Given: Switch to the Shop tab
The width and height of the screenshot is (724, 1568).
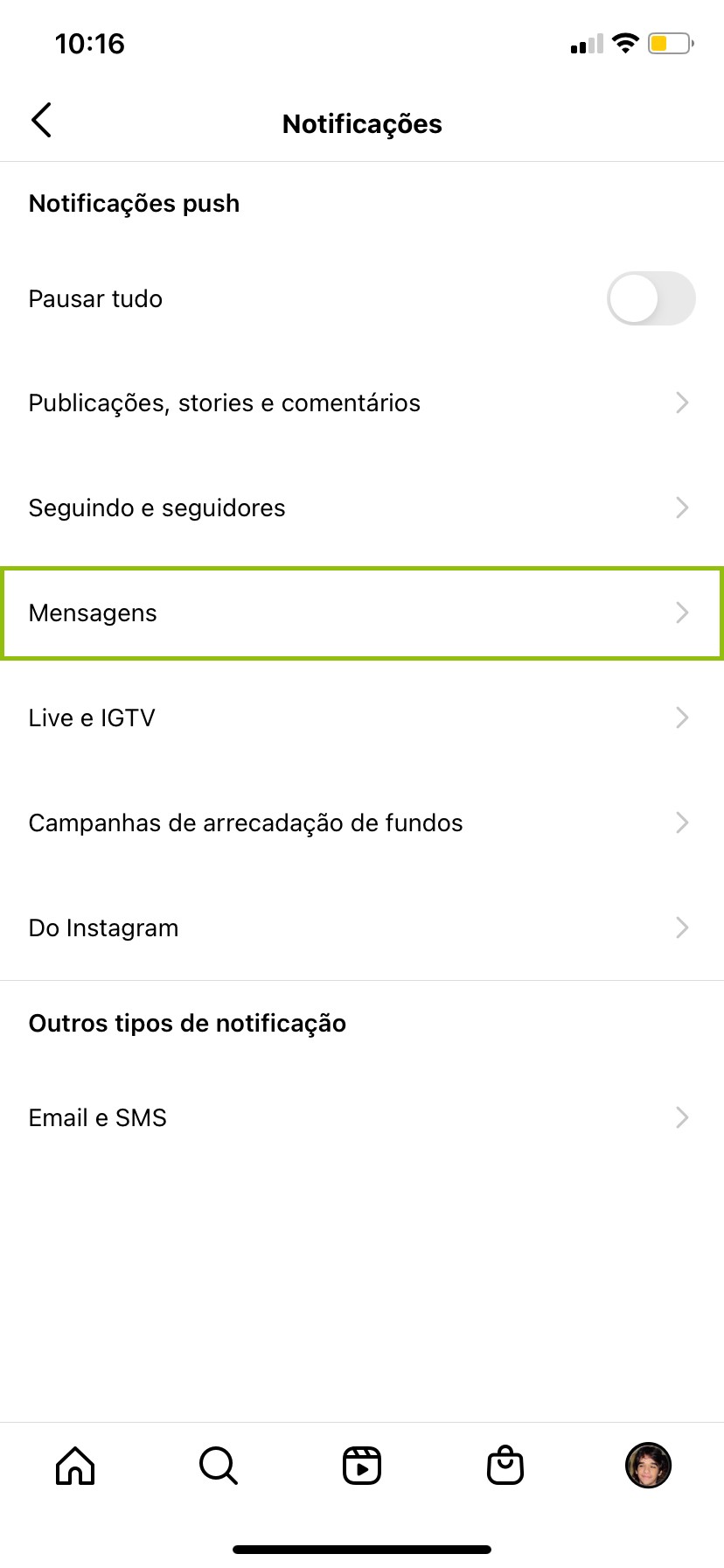Looking at the screenshot, I should pyautogui.click(x=505, y=1465).
